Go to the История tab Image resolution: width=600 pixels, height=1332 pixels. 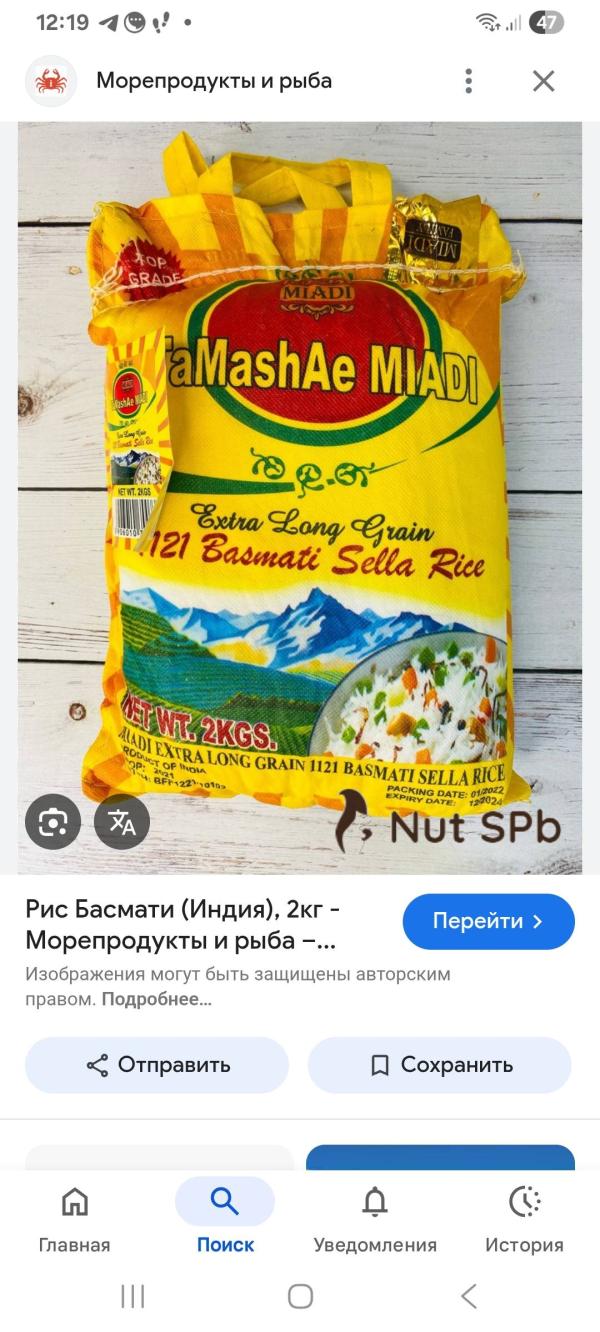click(x=524, y=1217)
